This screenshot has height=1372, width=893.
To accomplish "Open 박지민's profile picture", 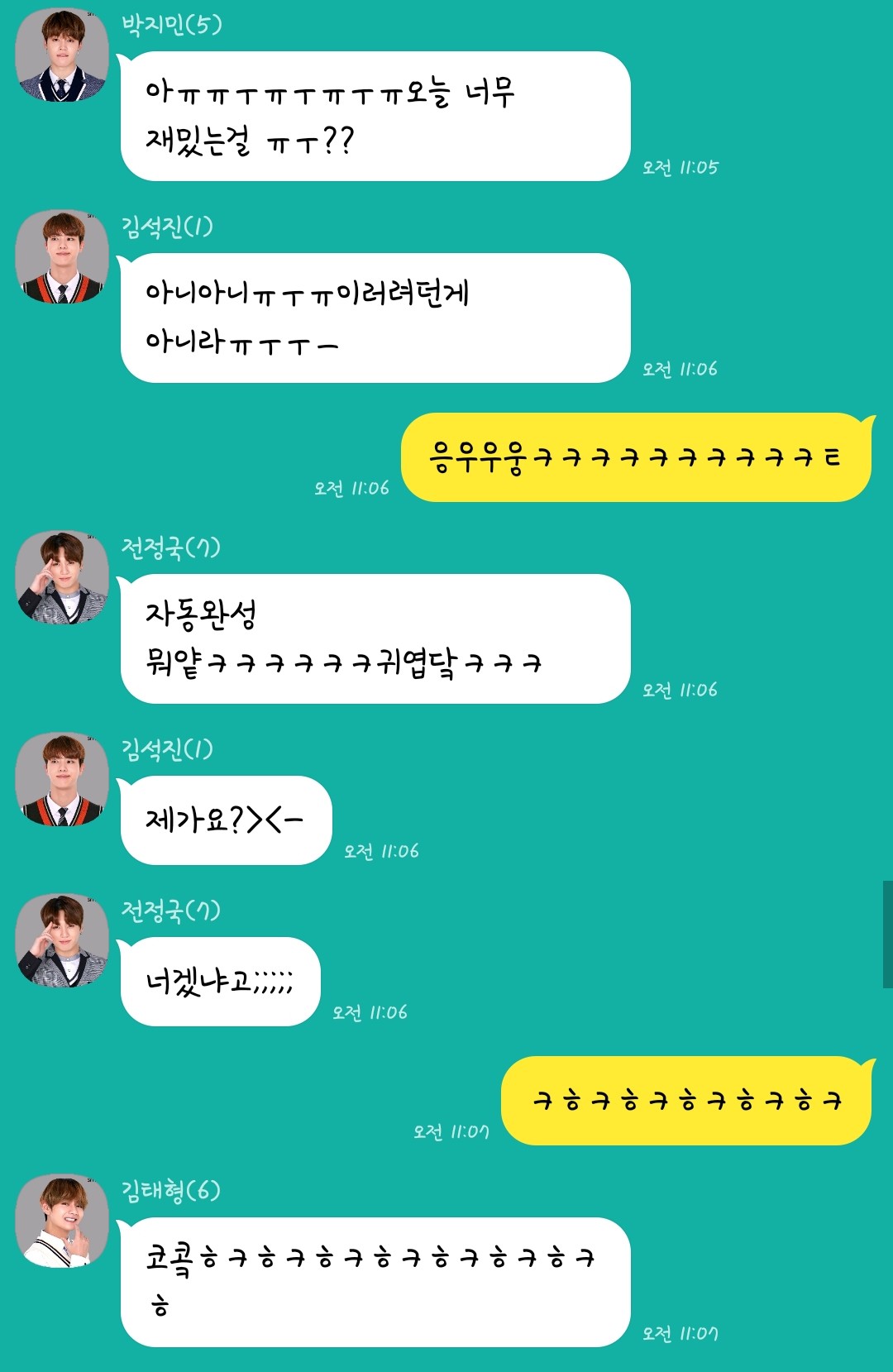I will [x=62, y=55].
